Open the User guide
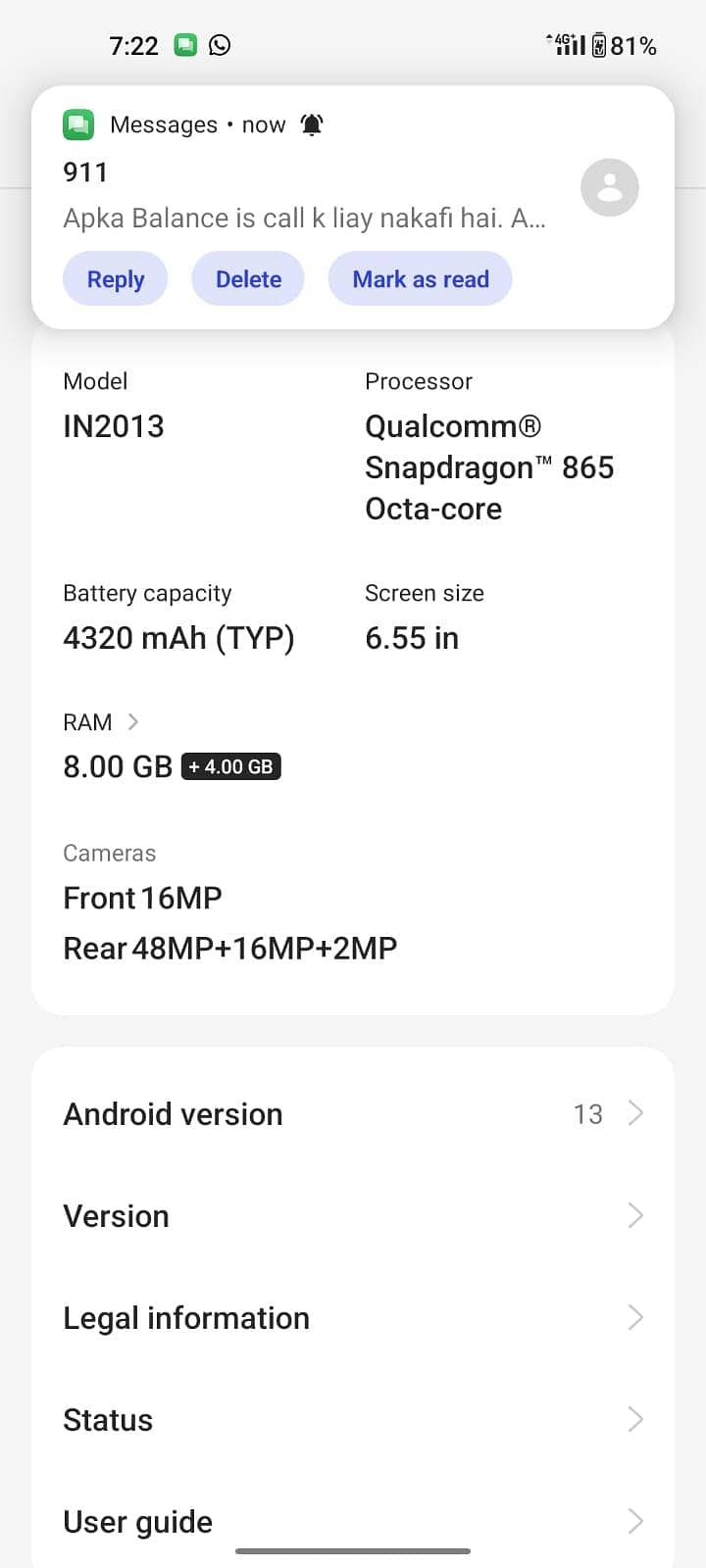The width and height of the screenshot is (706, 1568). pos(353,1521)
